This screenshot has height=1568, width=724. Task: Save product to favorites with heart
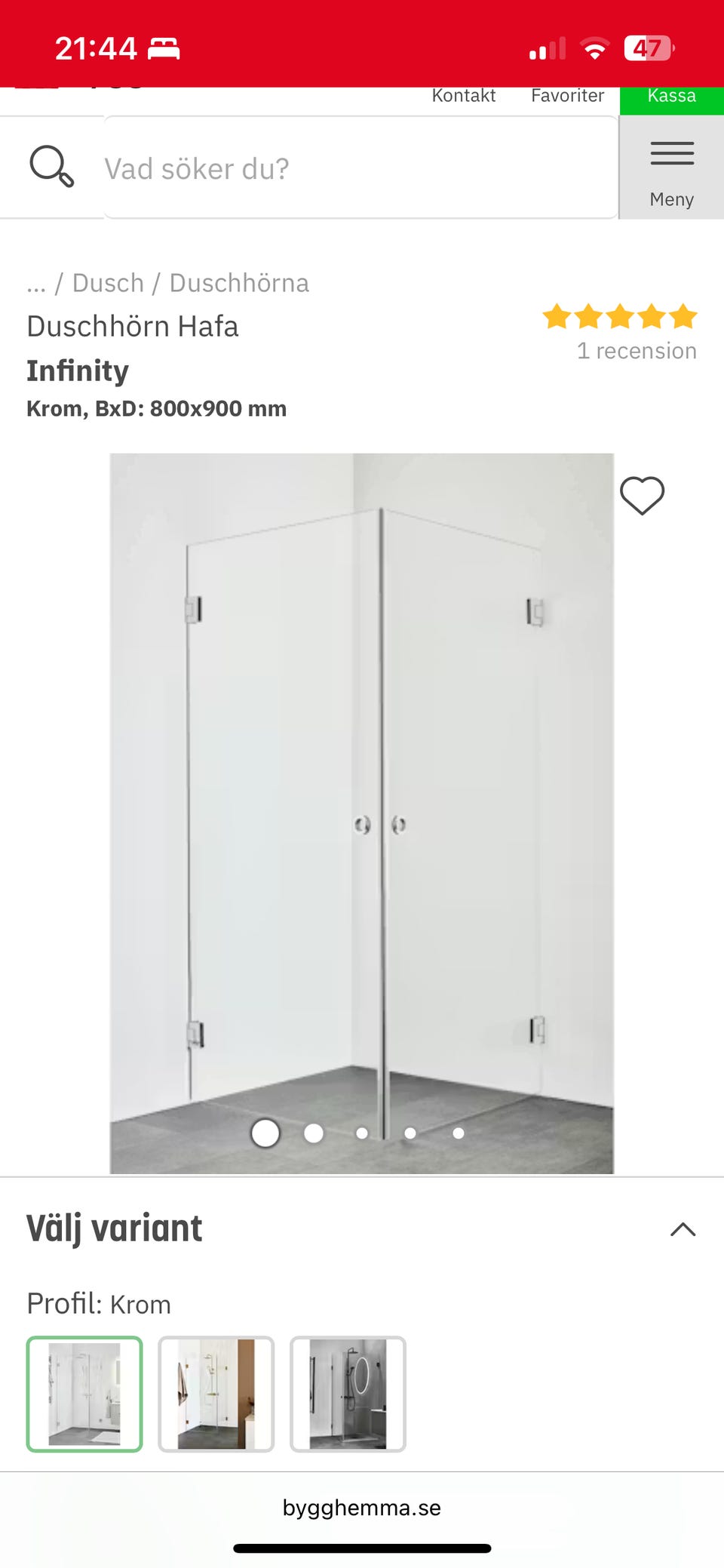pyautogui.click(x=642, y=496)
